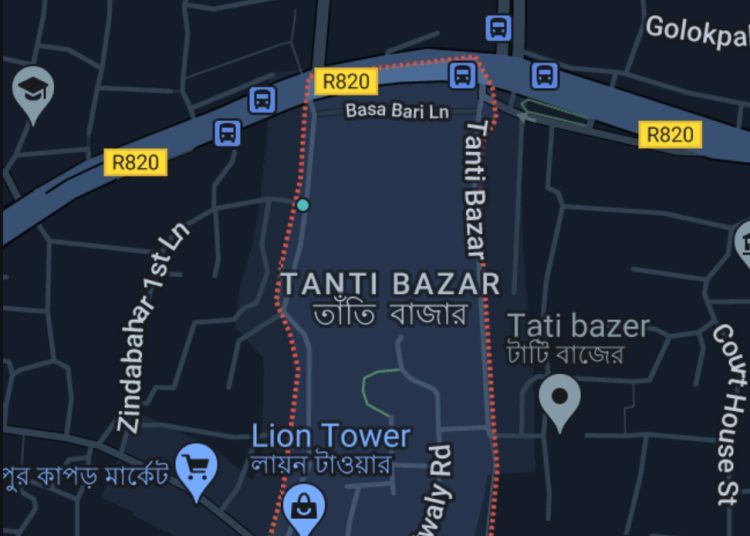Viewport: 750px width, 536px height.
Task: Tap the school graduation cap marker
Action: click(33, 90)
